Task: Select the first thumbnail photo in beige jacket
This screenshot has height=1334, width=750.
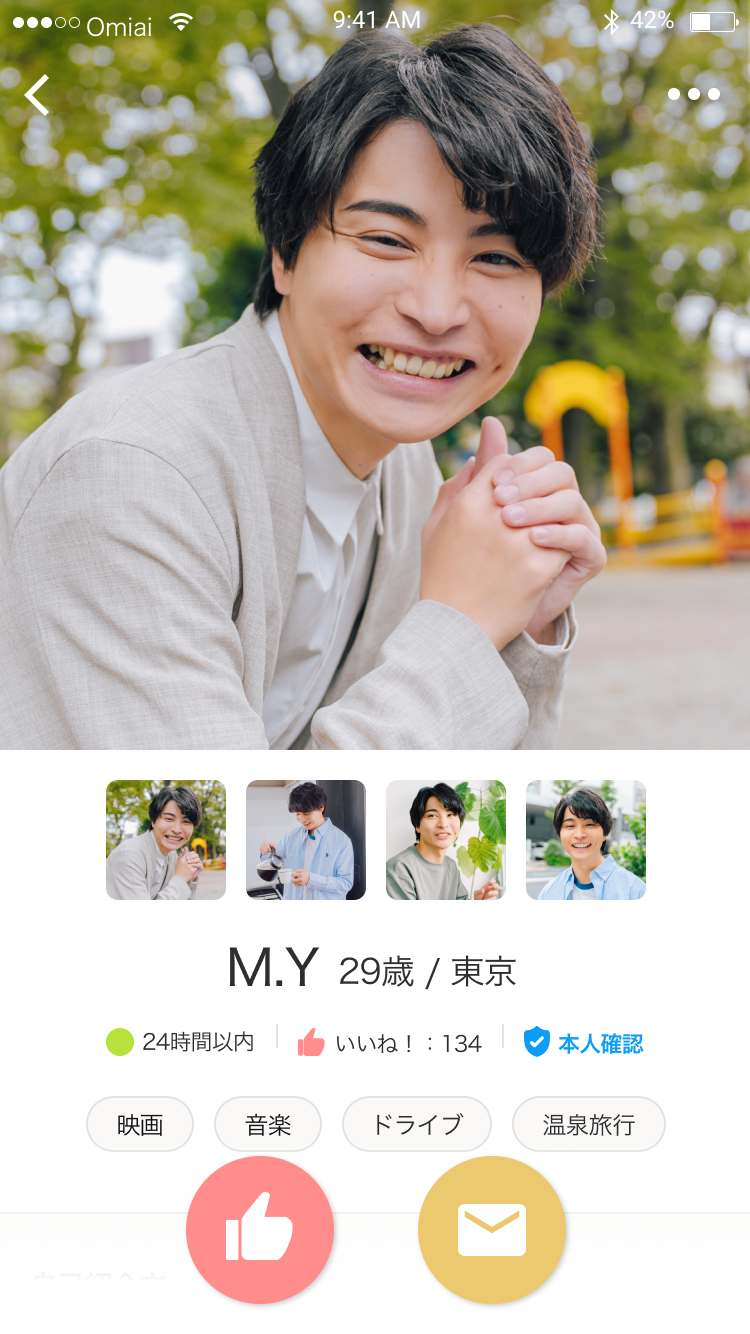Action: 166,840
